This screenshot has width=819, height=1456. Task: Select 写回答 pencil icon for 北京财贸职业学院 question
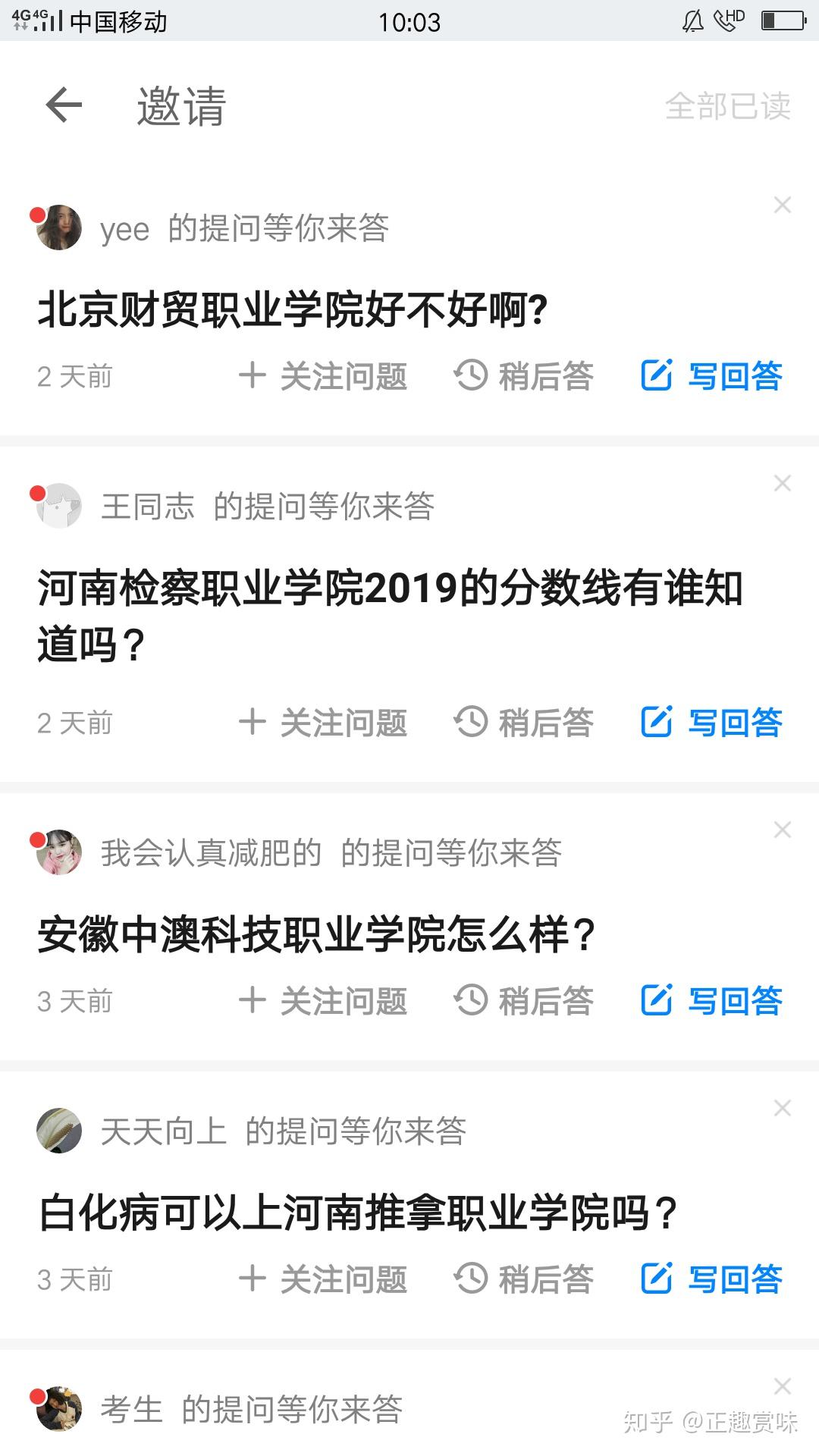click(658, 374)
